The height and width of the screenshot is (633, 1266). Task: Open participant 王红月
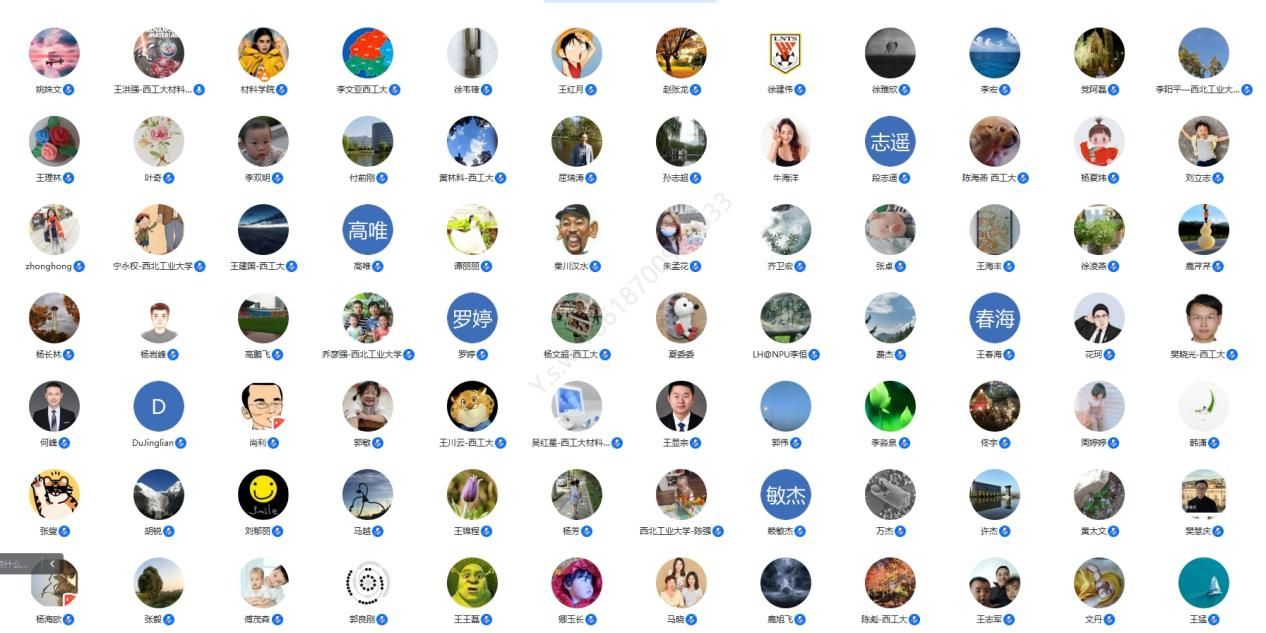(576, 53)
